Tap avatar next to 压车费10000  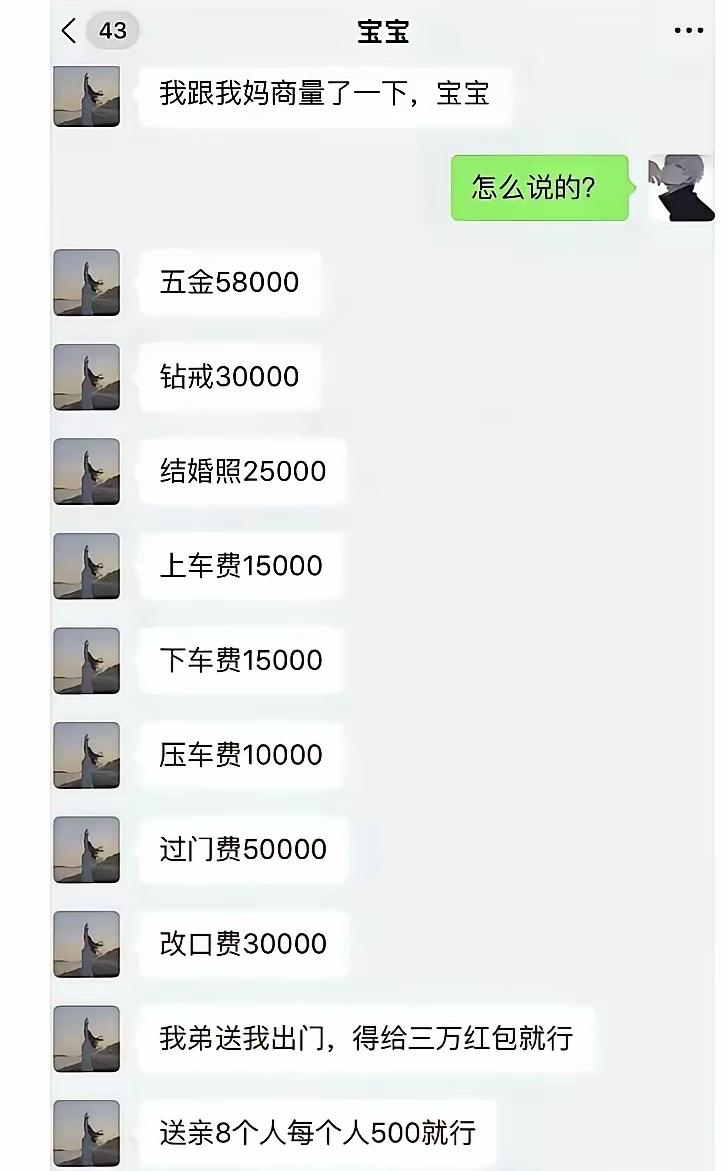86,755
